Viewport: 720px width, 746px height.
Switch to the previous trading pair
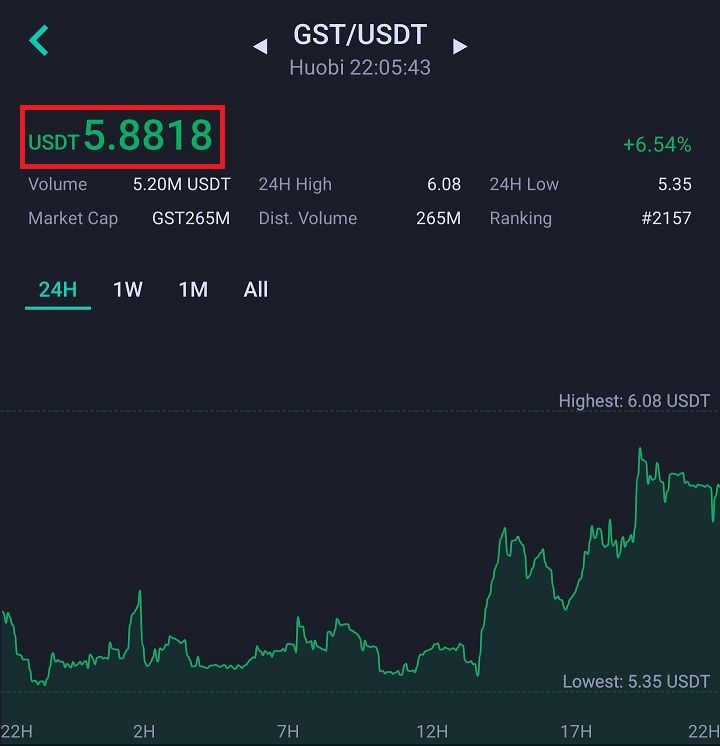(260, 47)
